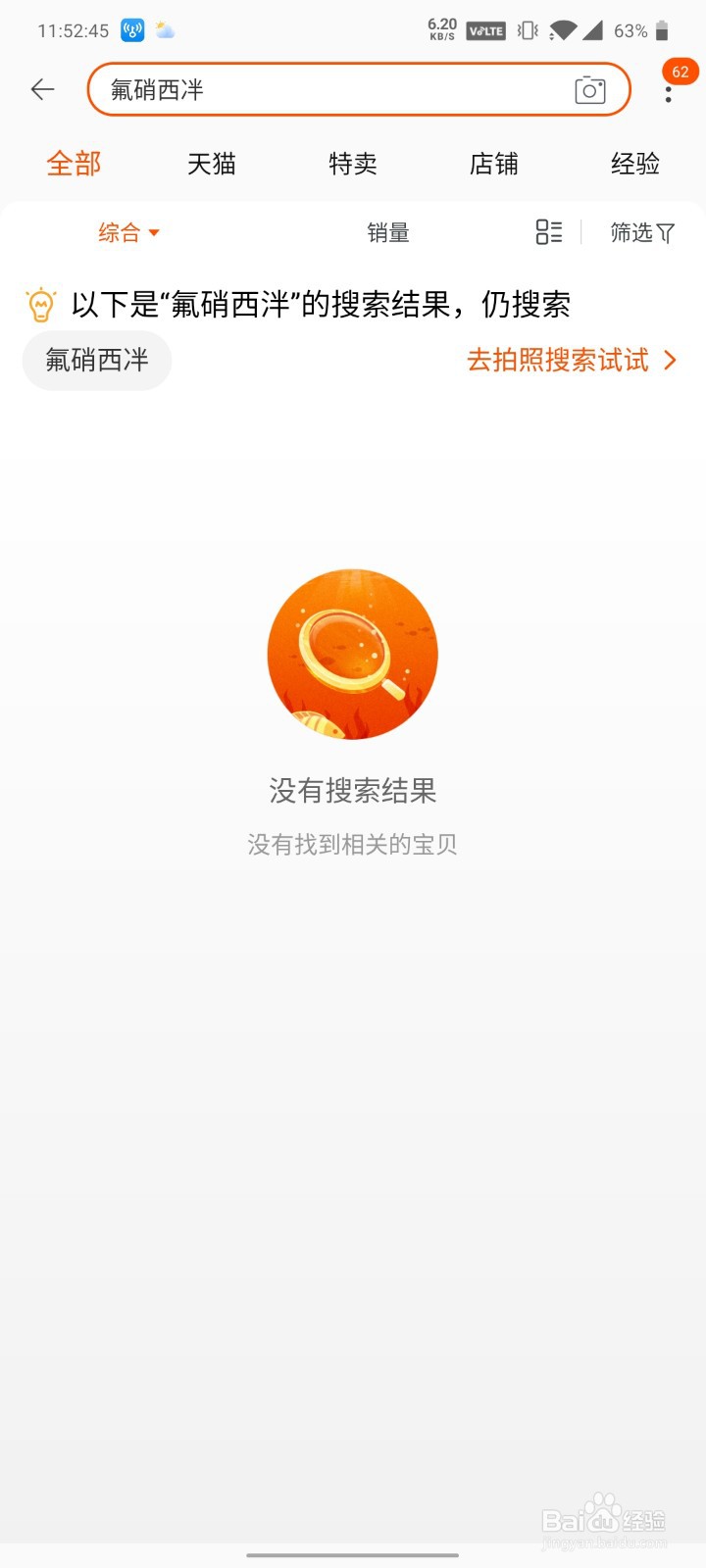Open image search via the camera icon
The image size is (706, 1568).
pos(589,89)
